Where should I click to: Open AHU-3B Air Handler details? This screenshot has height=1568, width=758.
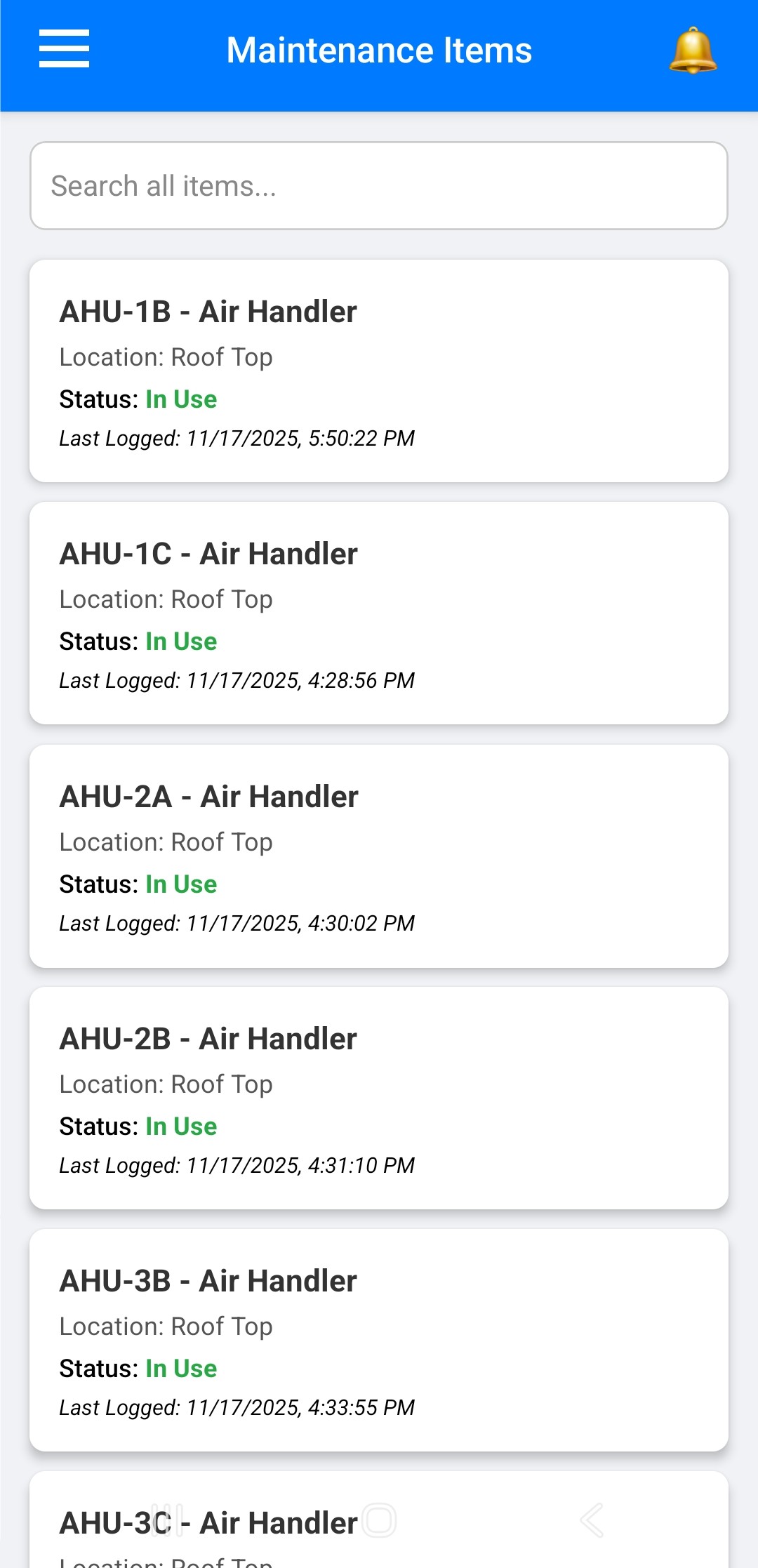[379, 1340]
